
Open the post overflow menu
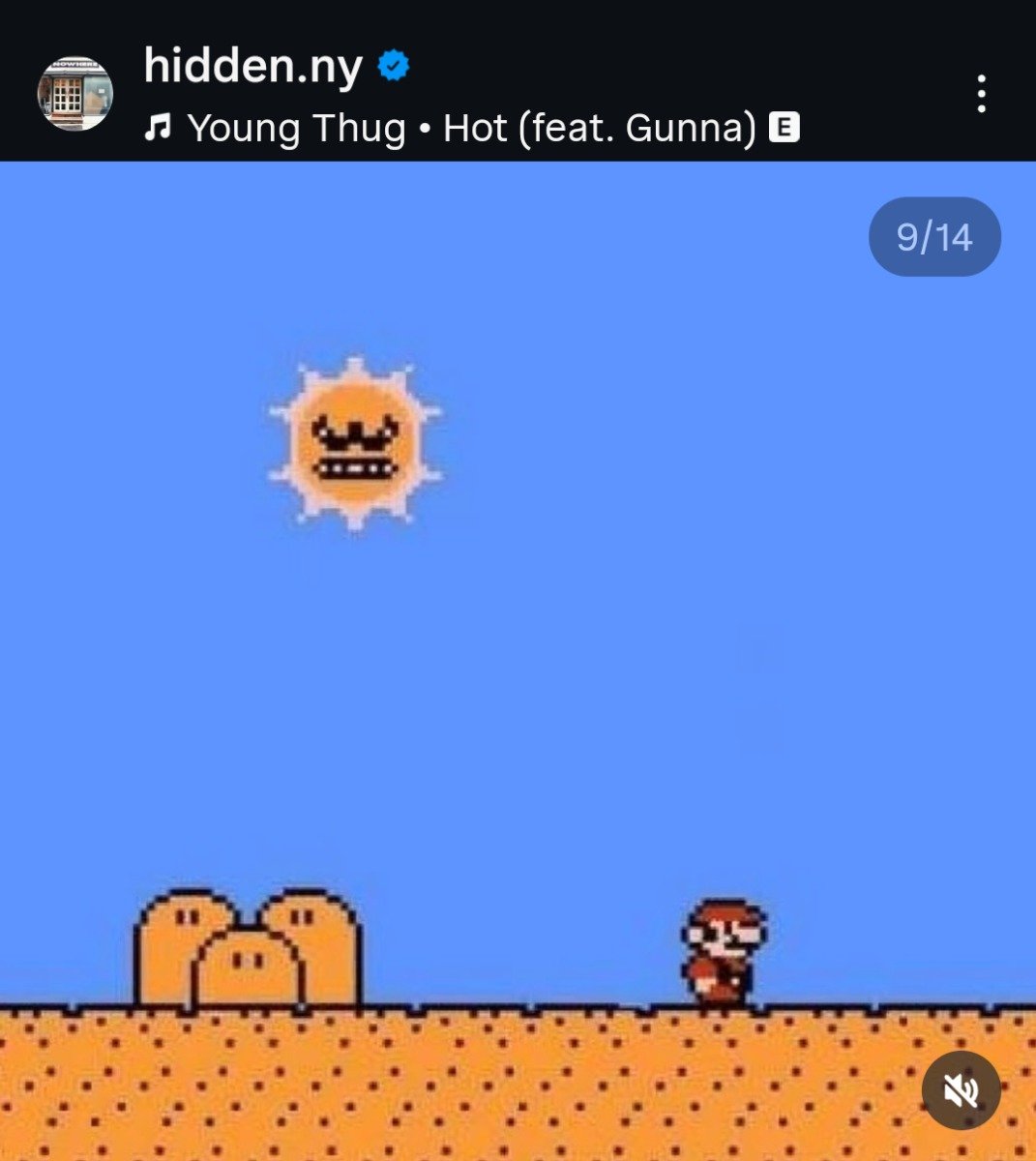[981, 94]
